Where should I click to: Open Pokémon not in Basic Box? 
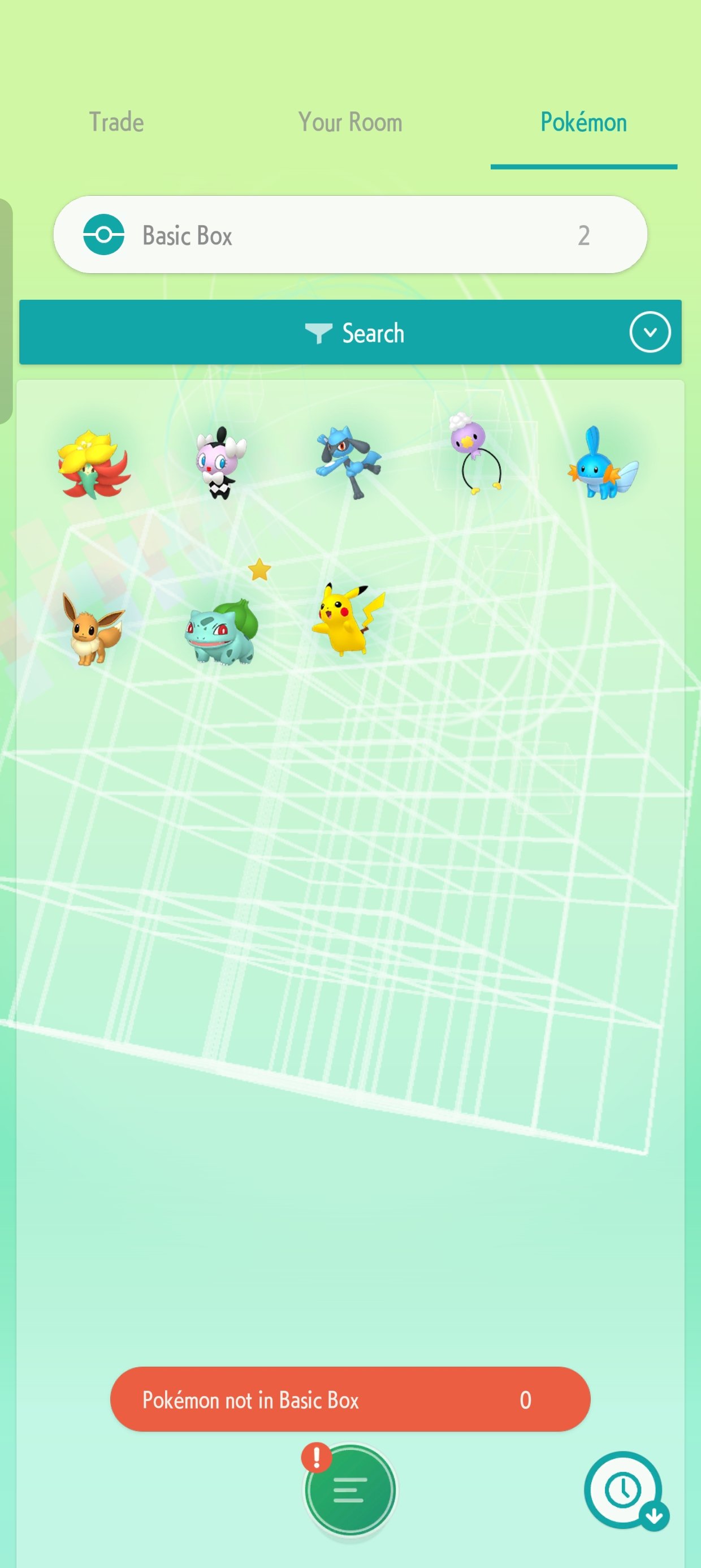click(x=350, y=1399)
